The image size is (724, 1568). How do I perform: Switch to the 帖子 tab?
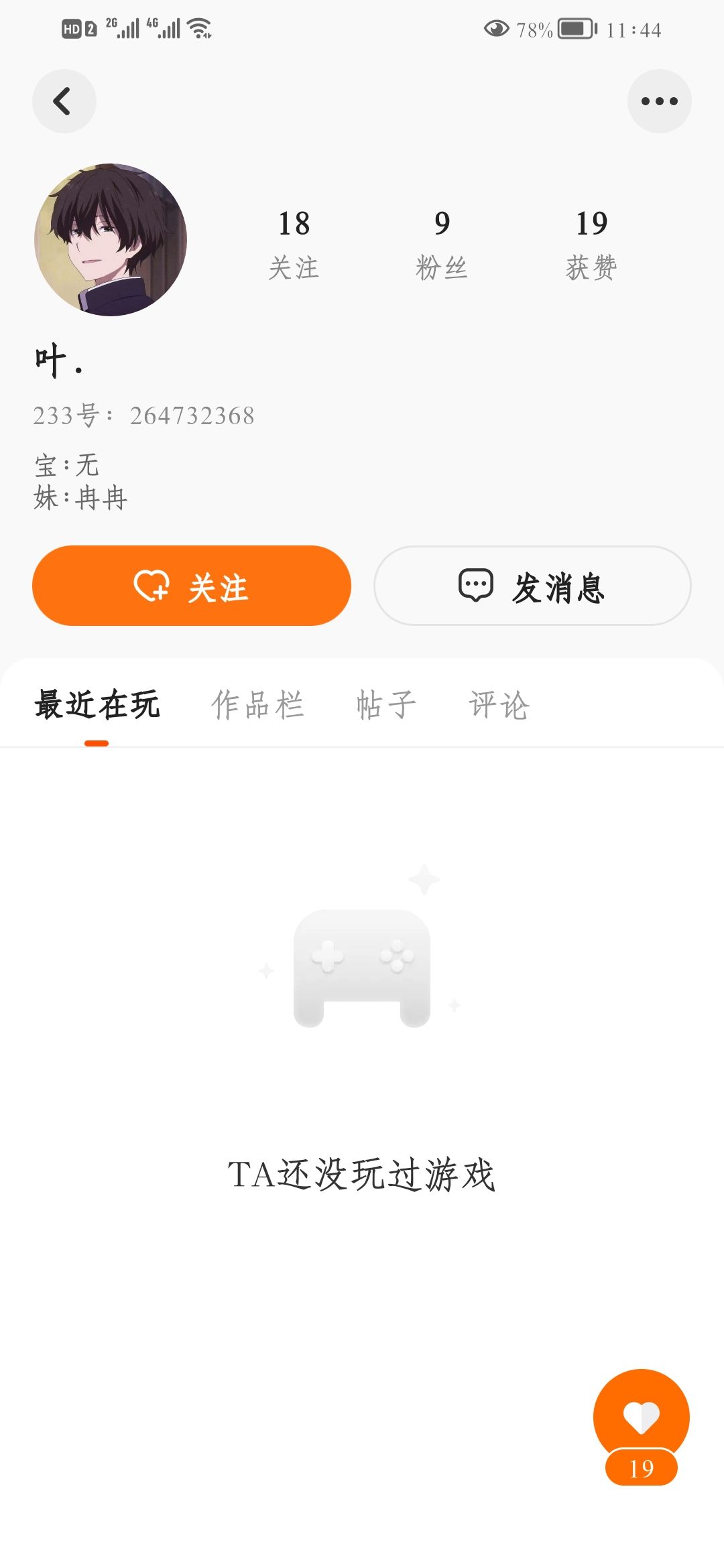pos(386,705)
